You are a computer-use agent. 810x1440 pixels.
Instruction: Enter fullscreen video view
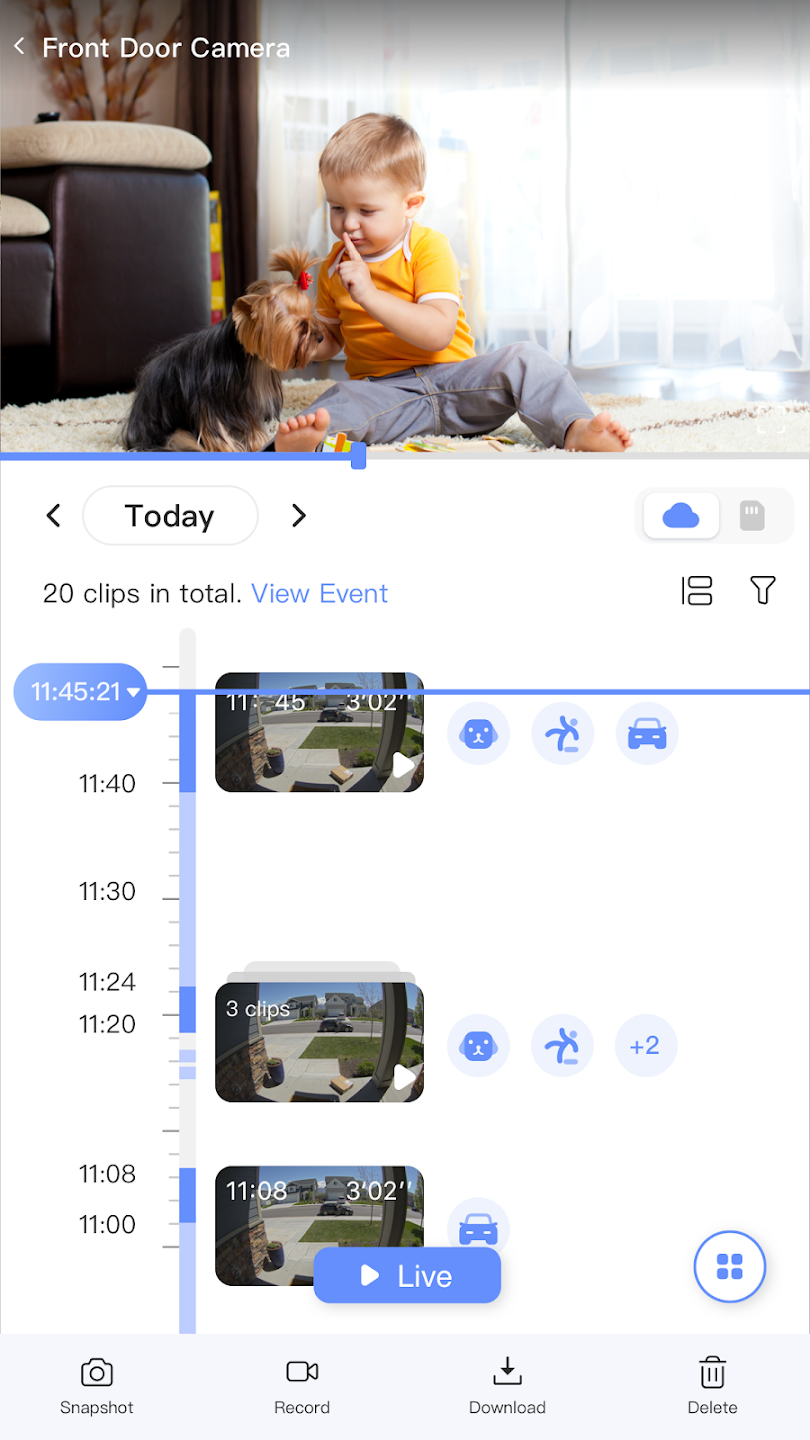770,419
